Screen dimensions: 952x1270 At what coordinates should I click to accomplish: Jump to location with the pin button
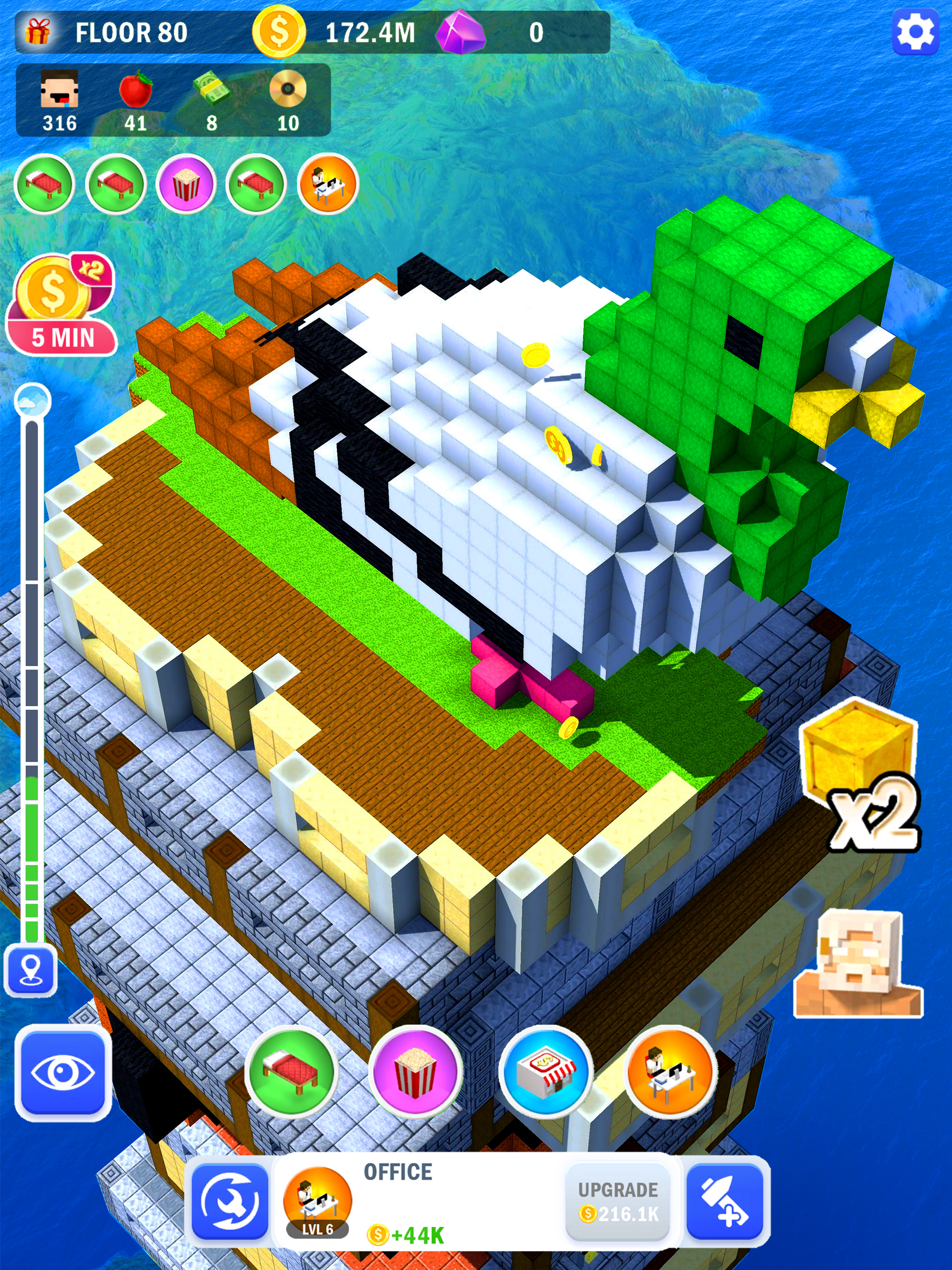click(31, 971)
